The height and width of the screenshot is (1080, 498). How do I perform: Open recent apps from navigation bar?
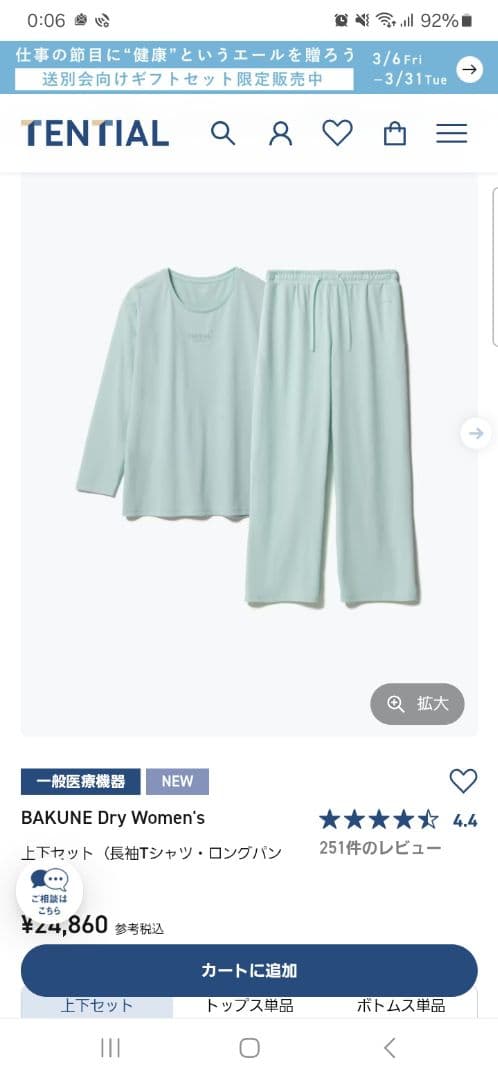(110, 1048)
